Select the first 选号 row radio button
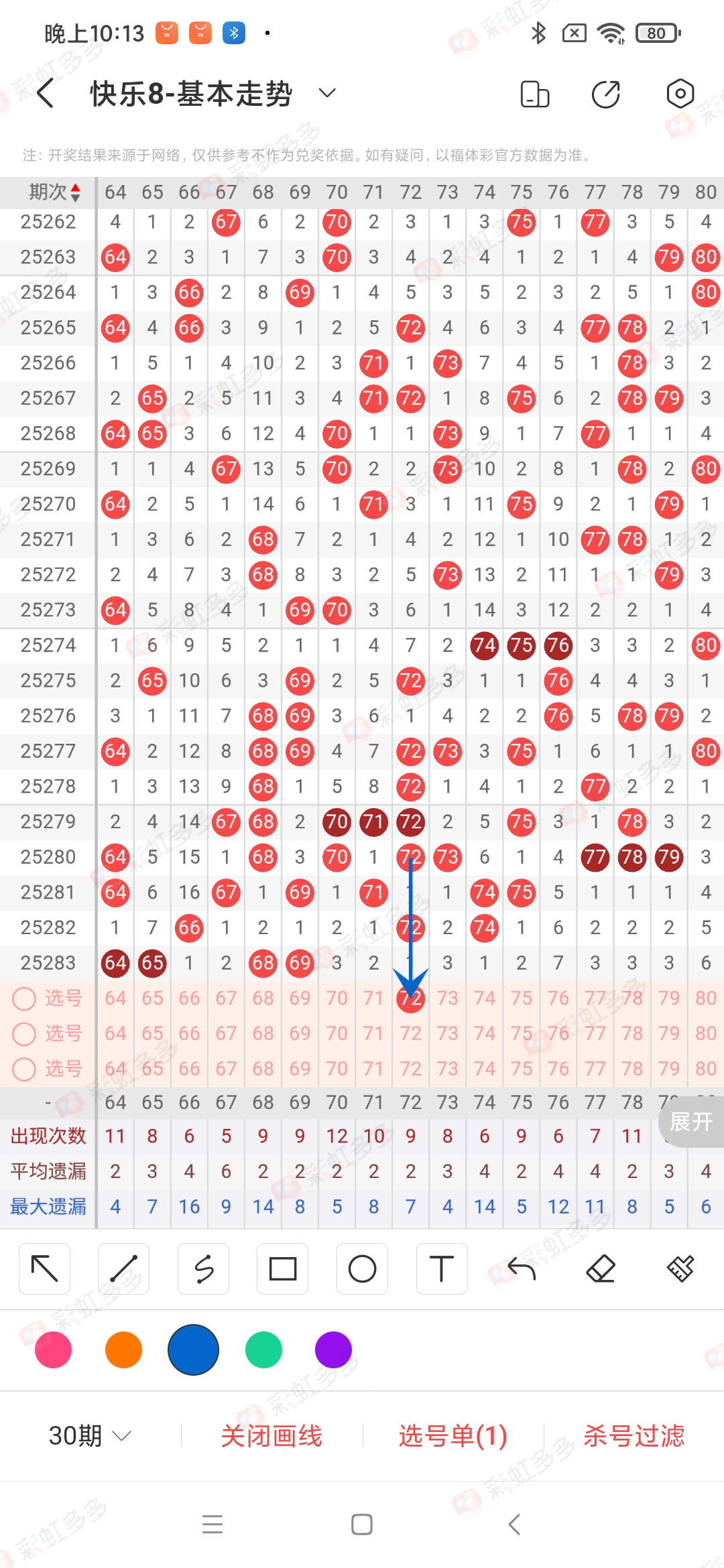724x1568 pixels. 24,998
